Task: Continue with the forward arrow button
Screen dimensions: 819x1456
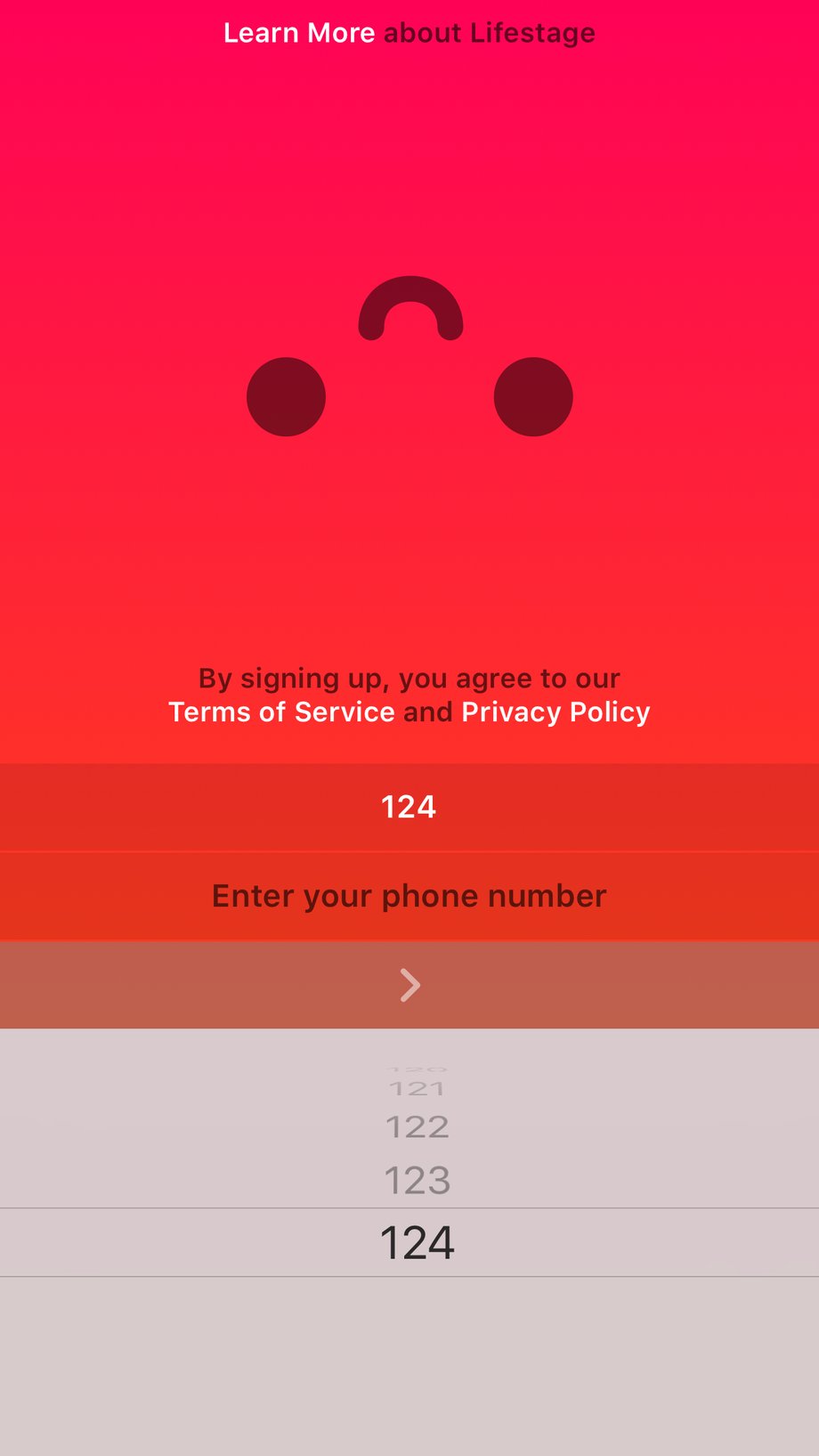Action: 409,985
